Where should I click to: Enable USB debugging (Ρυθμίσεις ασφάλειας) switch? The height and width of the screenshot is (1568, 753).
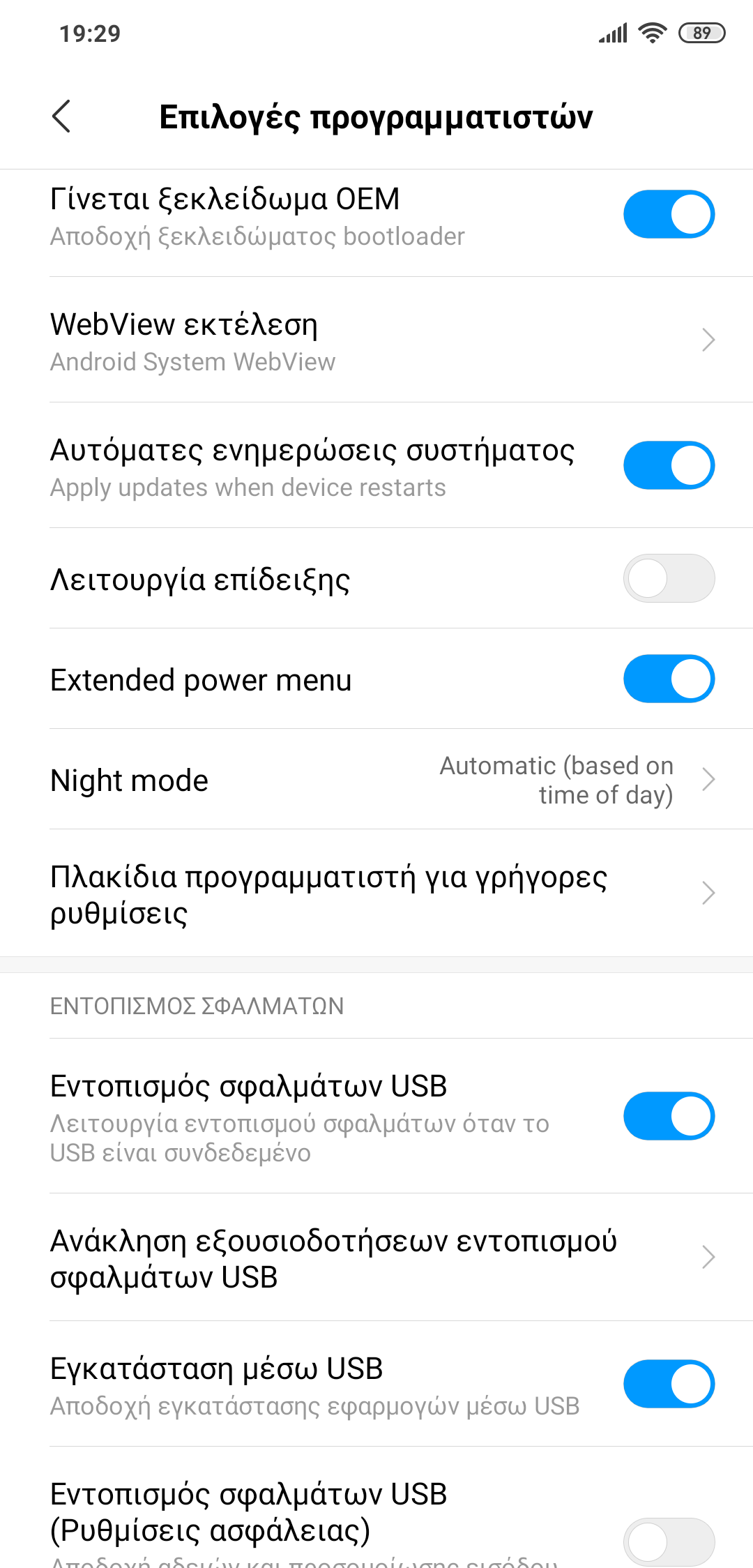668,1541
